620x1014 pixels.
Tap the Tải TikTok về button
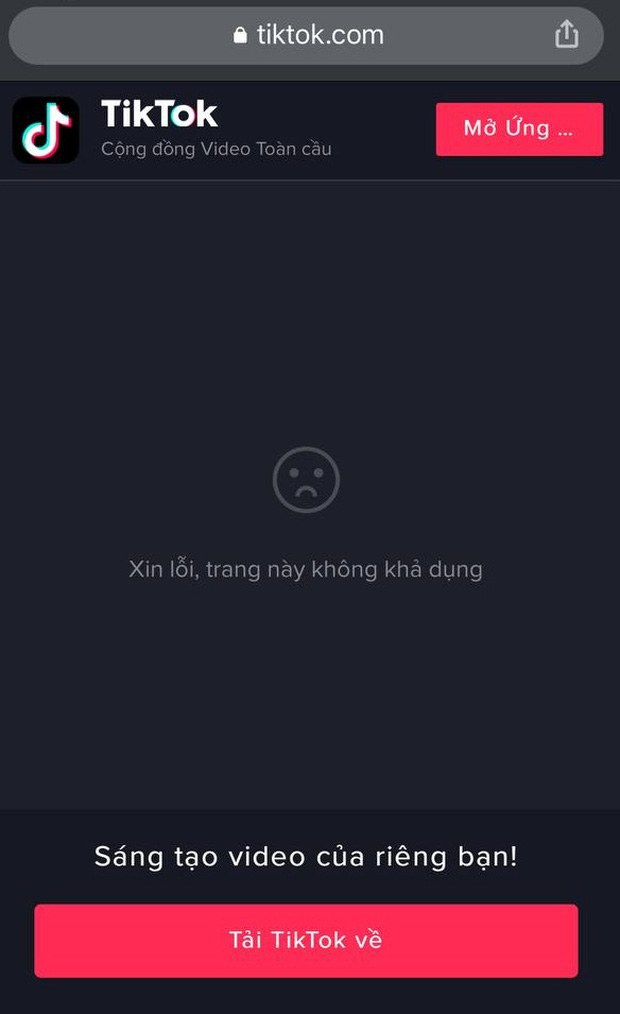306,940
